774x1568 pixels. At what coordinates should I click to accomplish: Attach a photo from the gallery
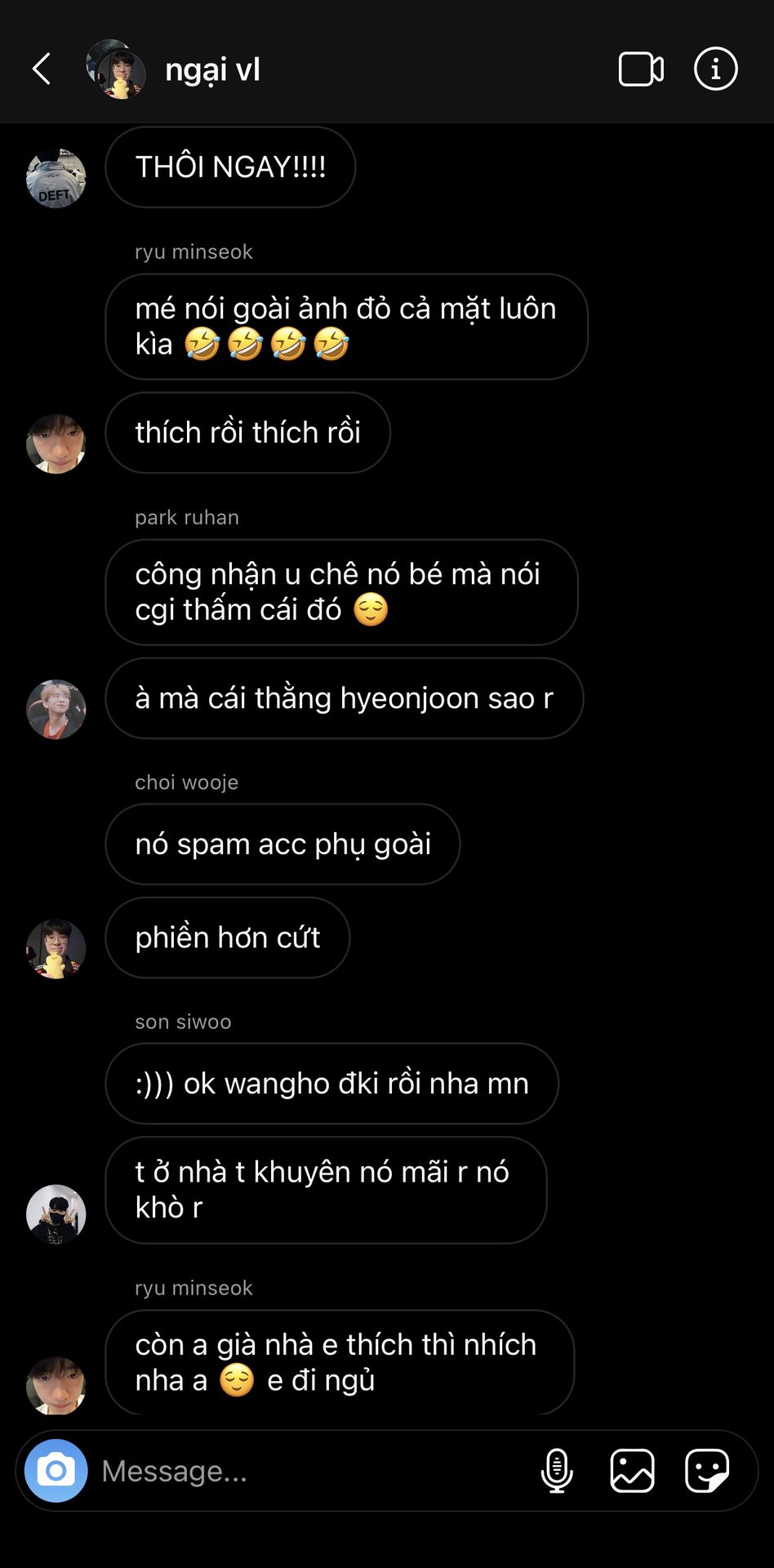coord(632,1470)
